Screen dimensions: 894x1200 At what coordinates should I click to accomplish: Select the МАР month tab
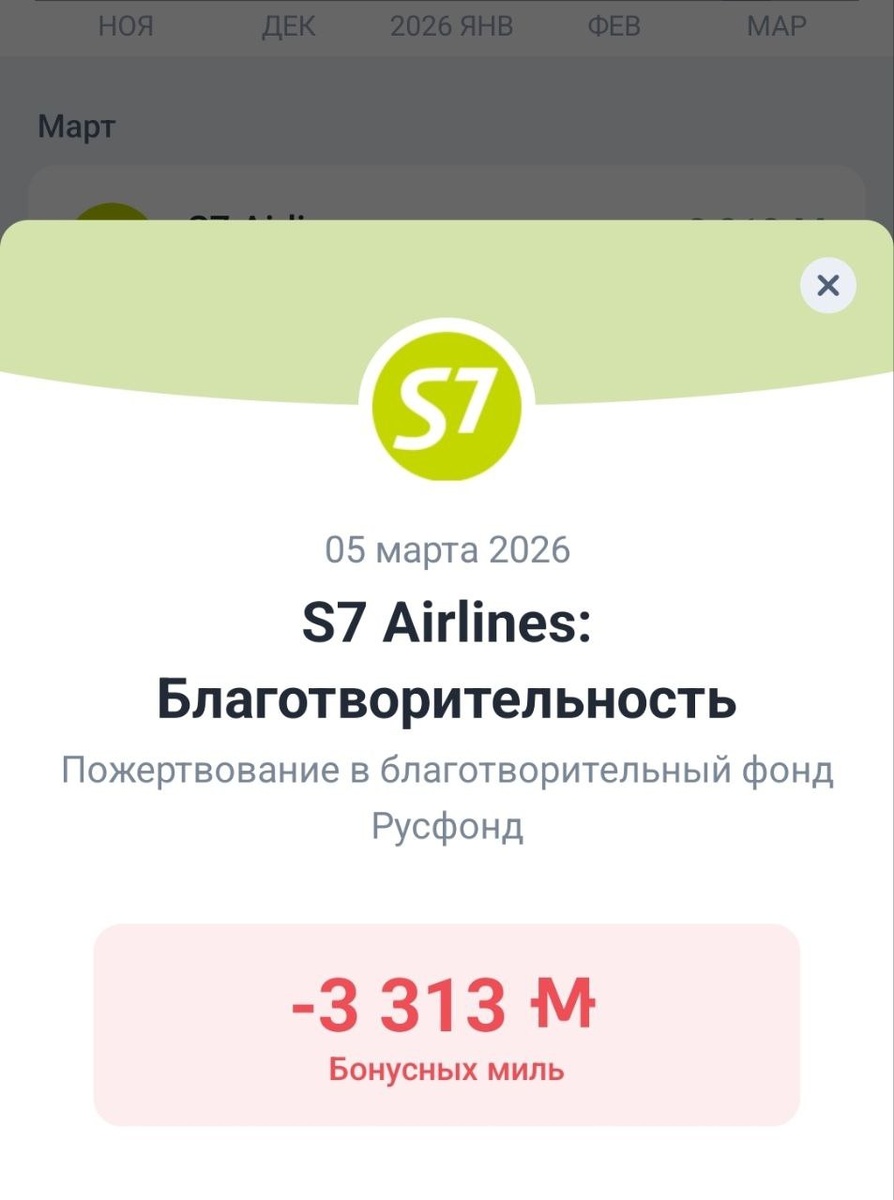777,27
